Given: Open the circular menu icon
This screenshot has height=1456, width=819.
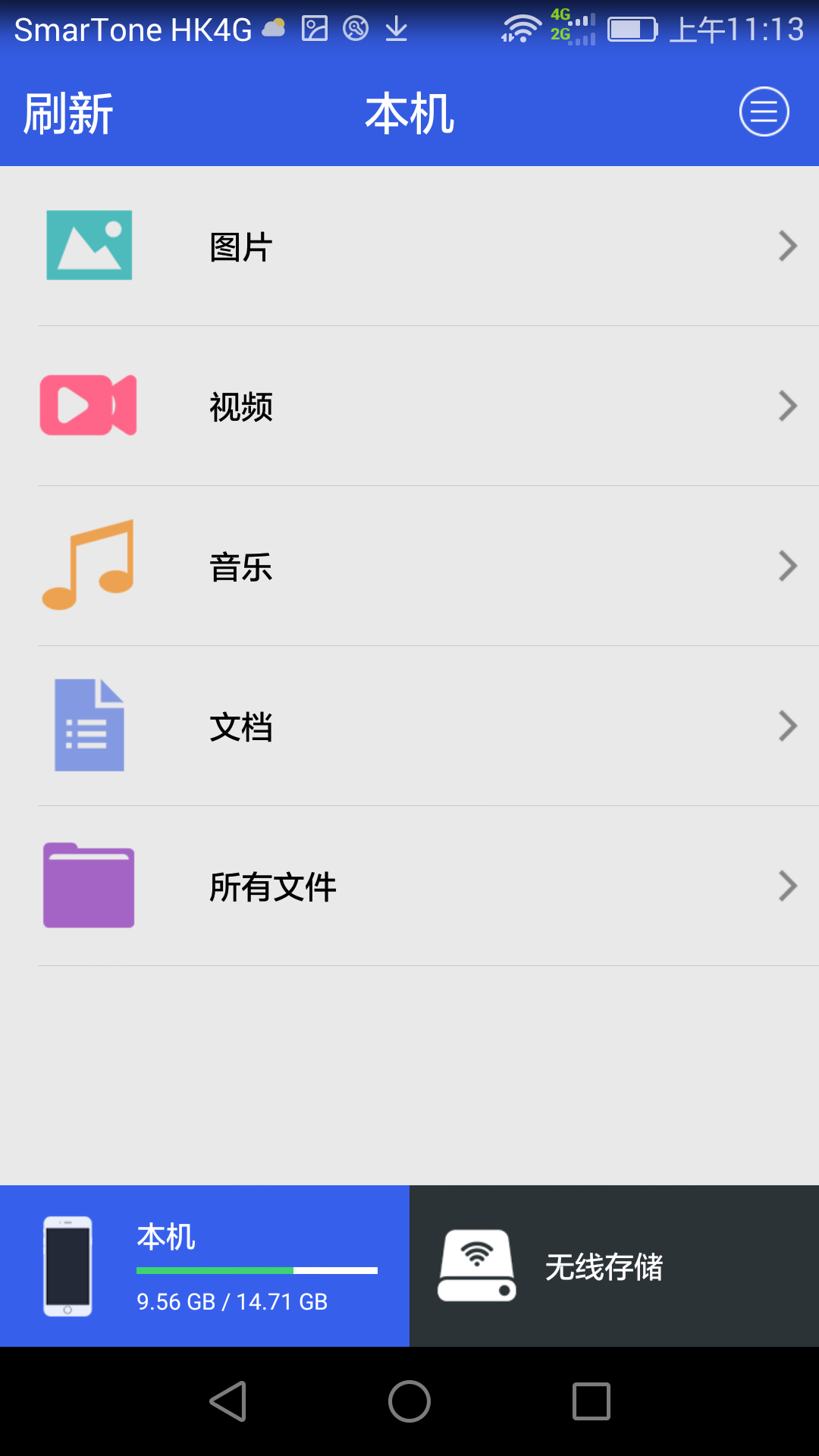Looking at the screenshot, I should point(764,111).
